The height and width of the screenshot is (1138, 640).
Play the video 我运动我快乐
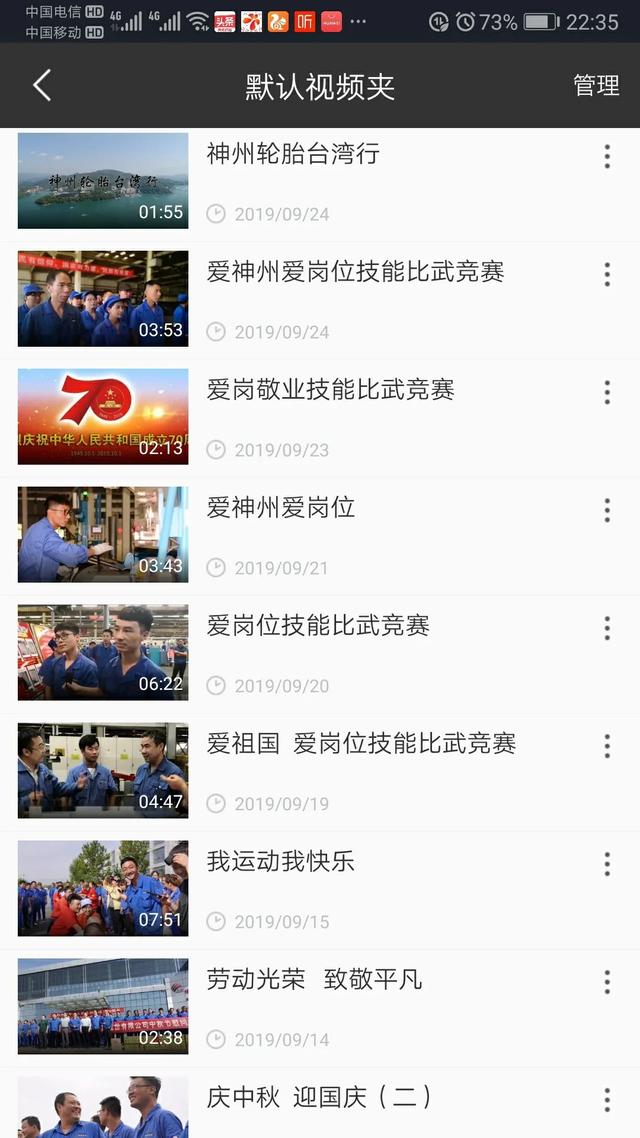point(320,890)
